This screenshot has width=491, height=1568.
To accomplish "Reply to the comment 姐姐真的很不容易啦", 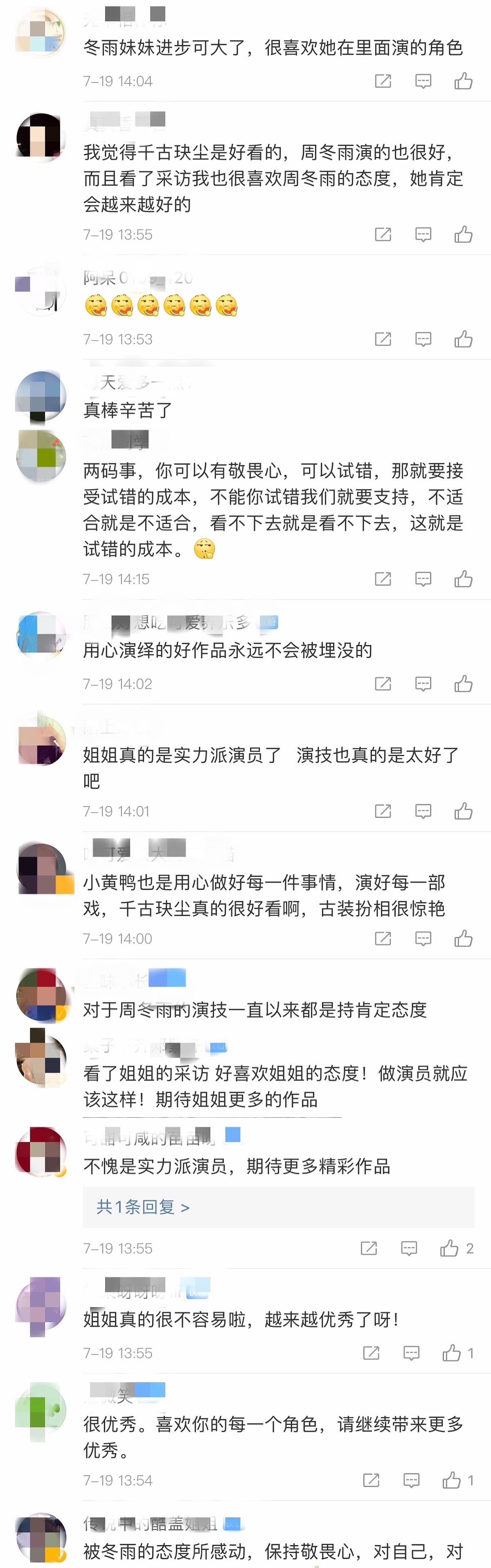I will tap(411, 1353).
